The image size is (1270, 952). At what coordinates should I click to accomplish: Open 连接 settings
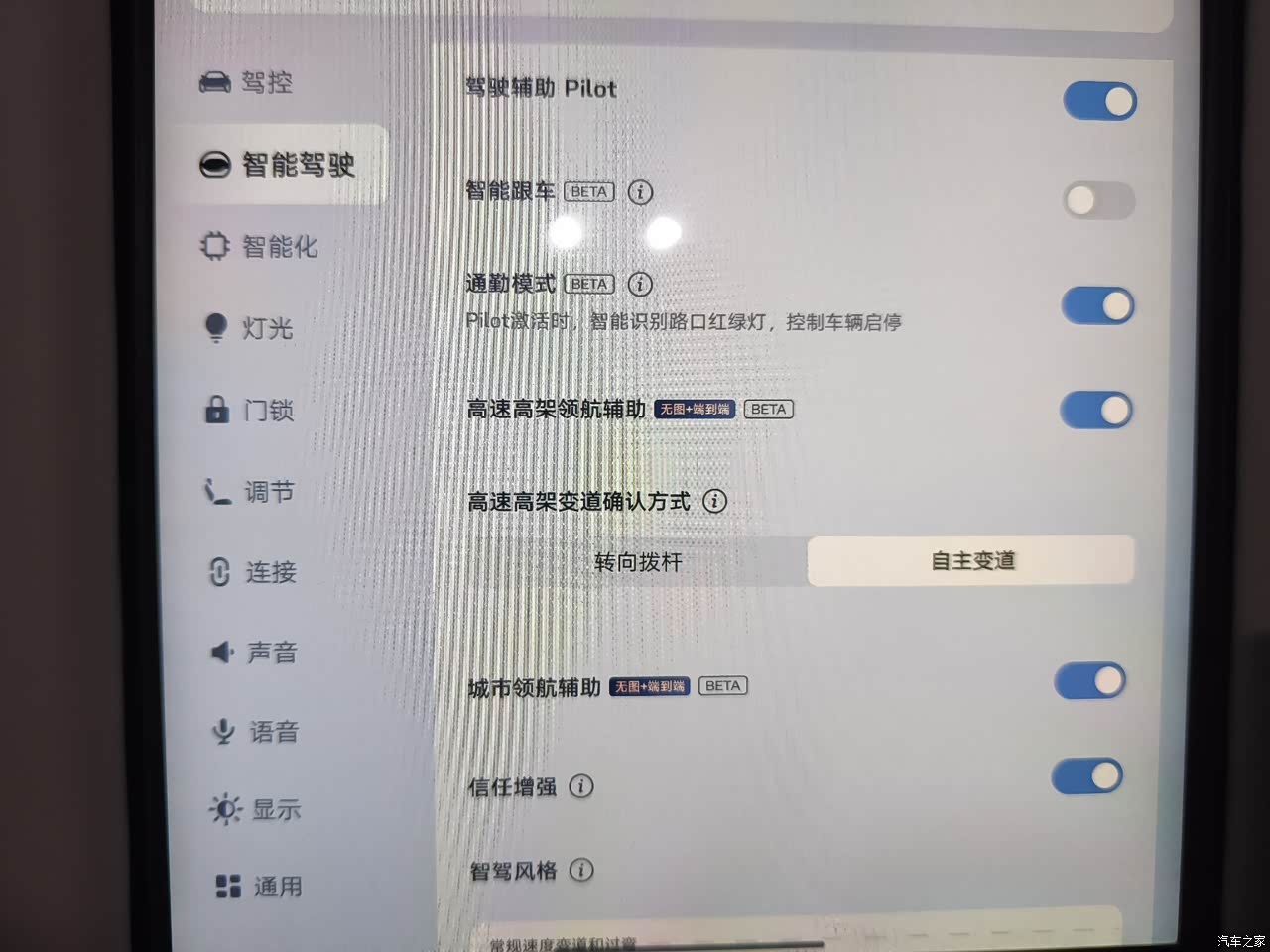click(x=252, y=572)
